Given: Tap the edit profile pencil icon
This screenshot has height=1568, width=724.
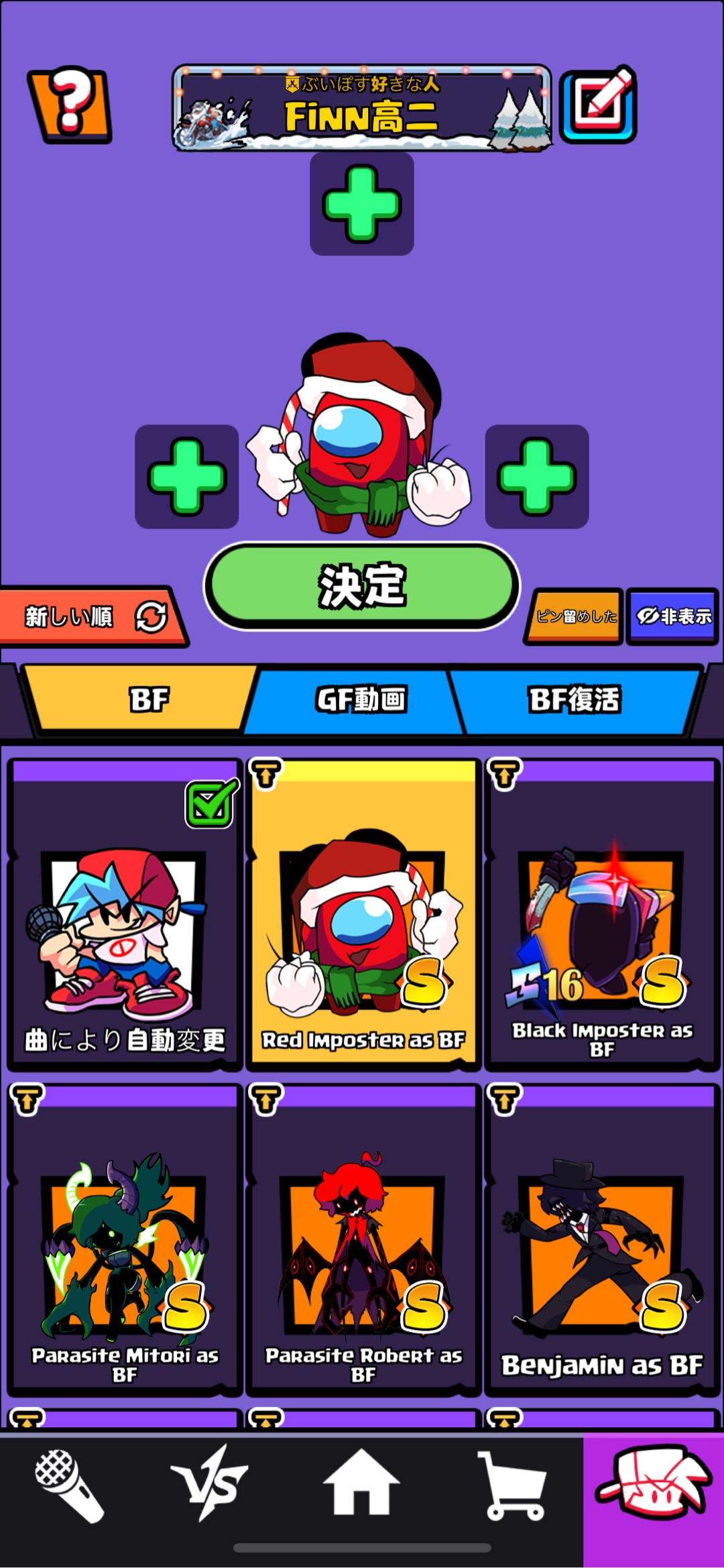Looking at the screenshot, I should (x=599, y=105).
